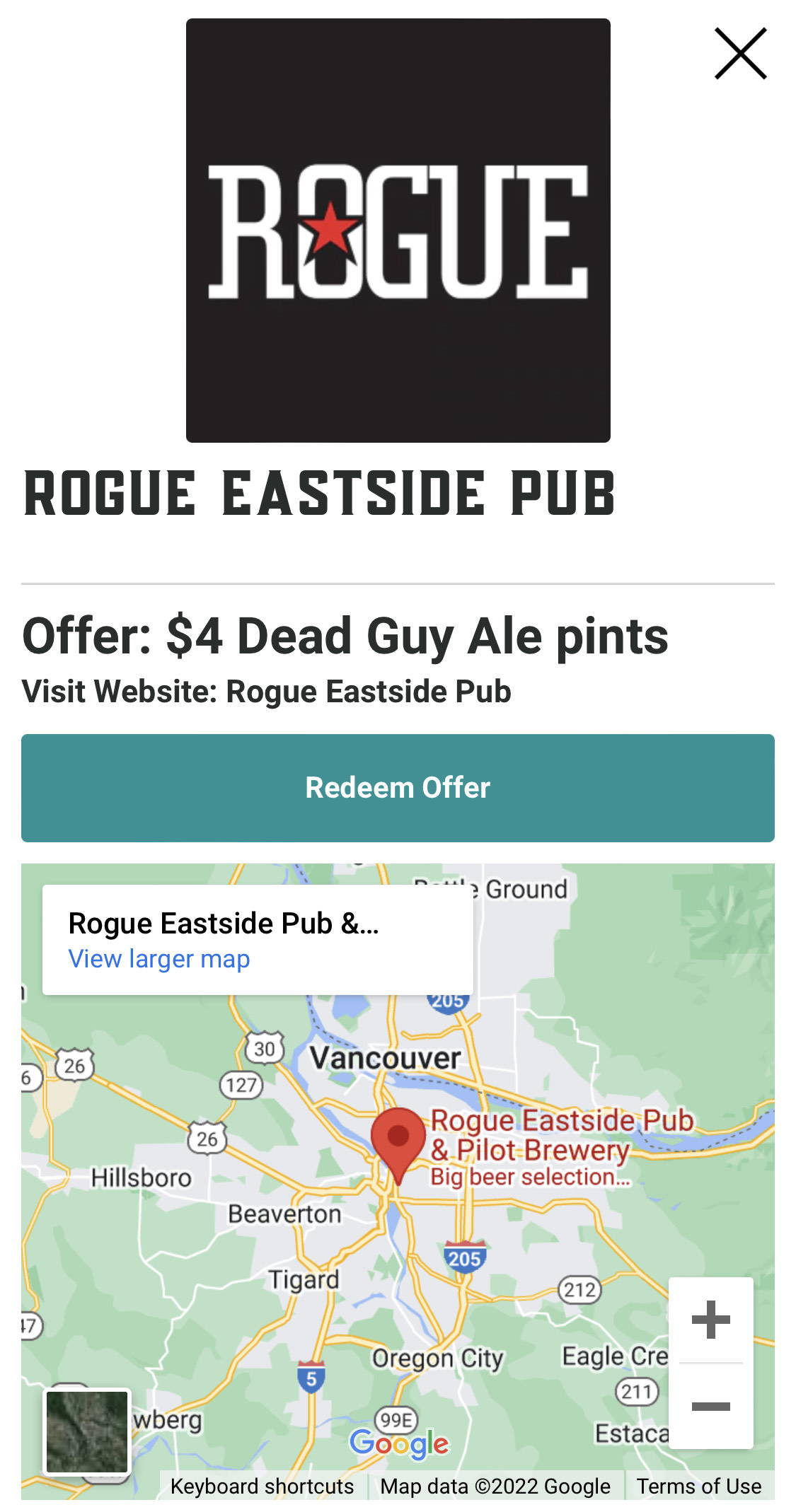Zoom in on the map
Image resolution: width=796 pixels, height=1512 pixels.
[x=710, y=1320]
